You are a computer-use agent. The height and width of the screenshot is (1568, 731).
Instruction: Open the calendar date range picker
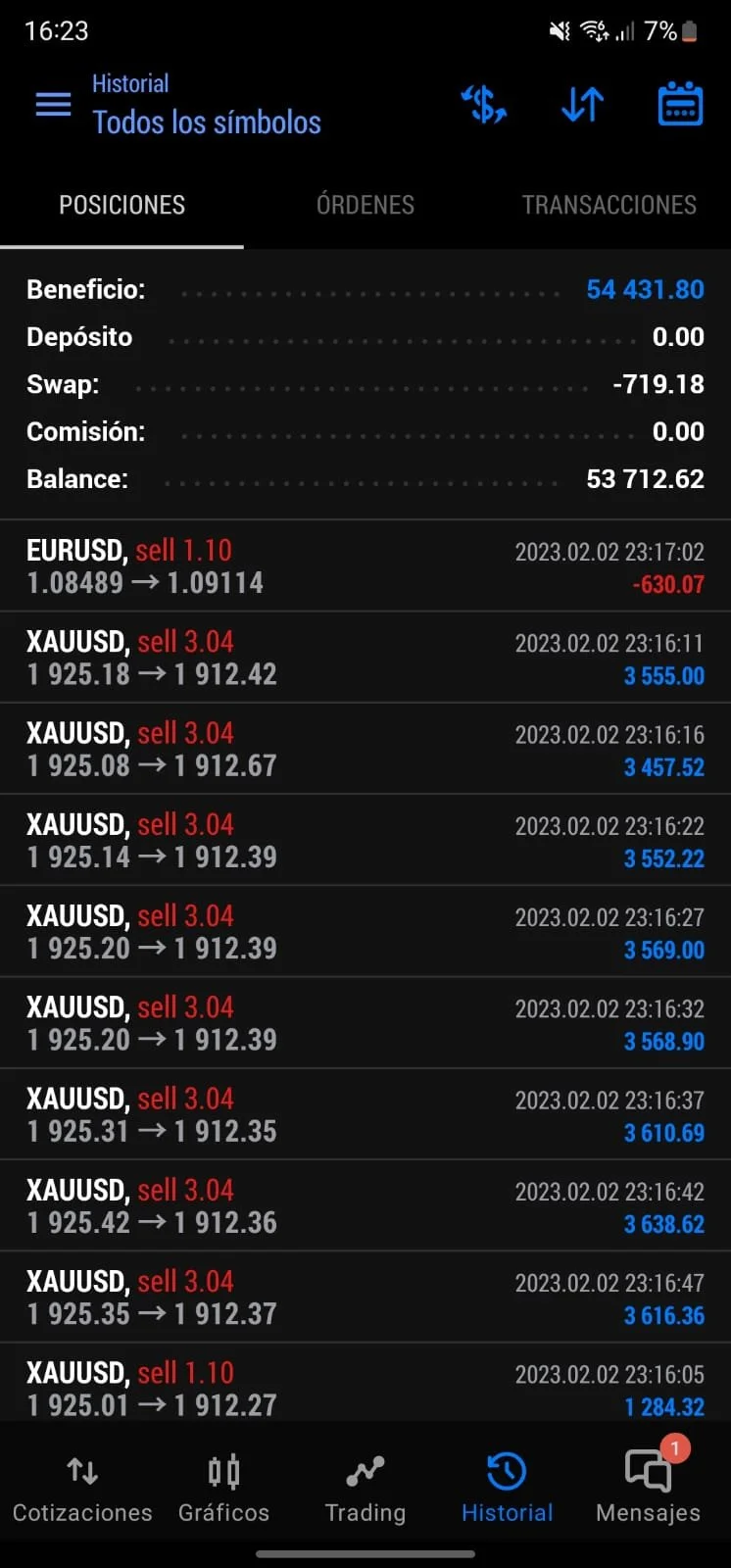[x=680, y=104]
